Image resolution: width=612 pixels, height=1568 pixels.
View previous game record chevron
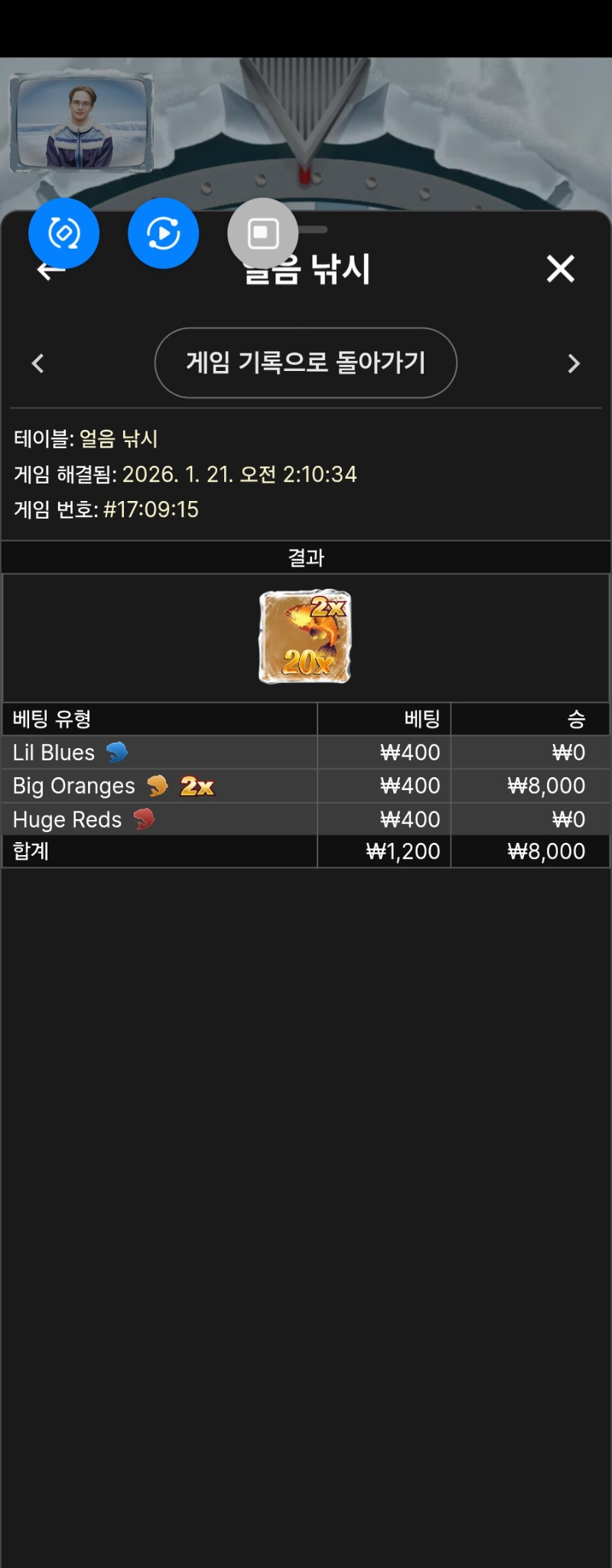37,363
